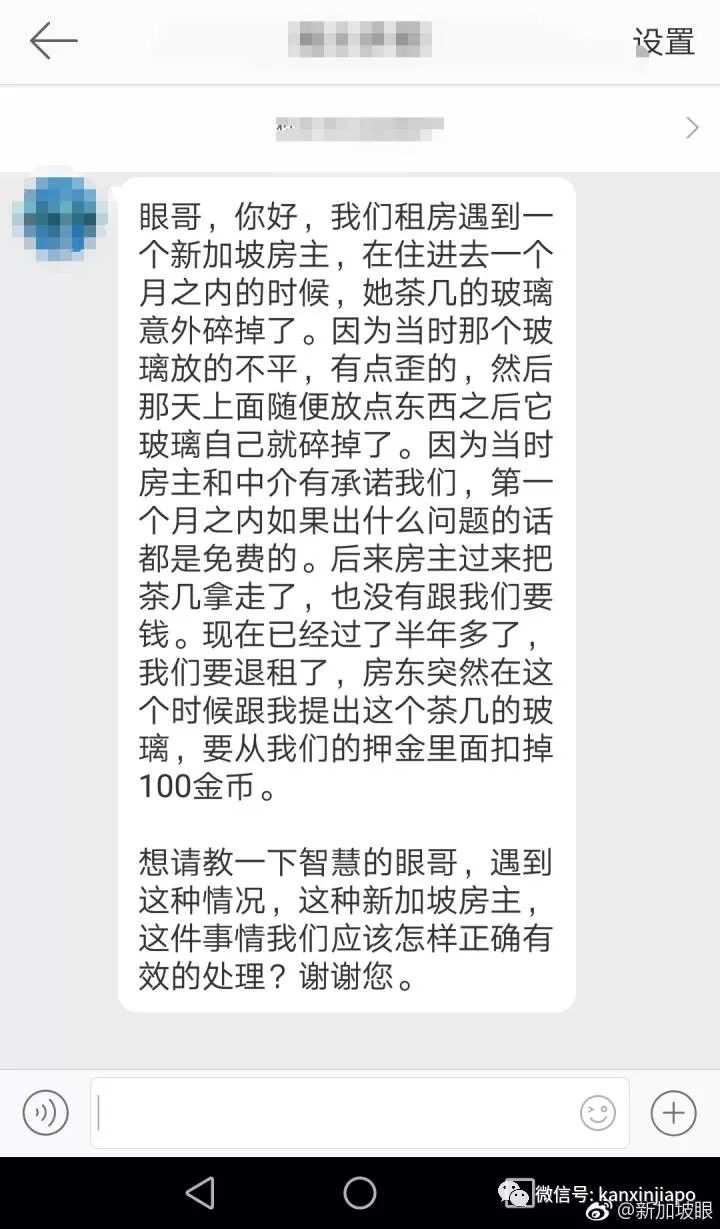Tap the system back triangle button

[x=200, y=1192]
